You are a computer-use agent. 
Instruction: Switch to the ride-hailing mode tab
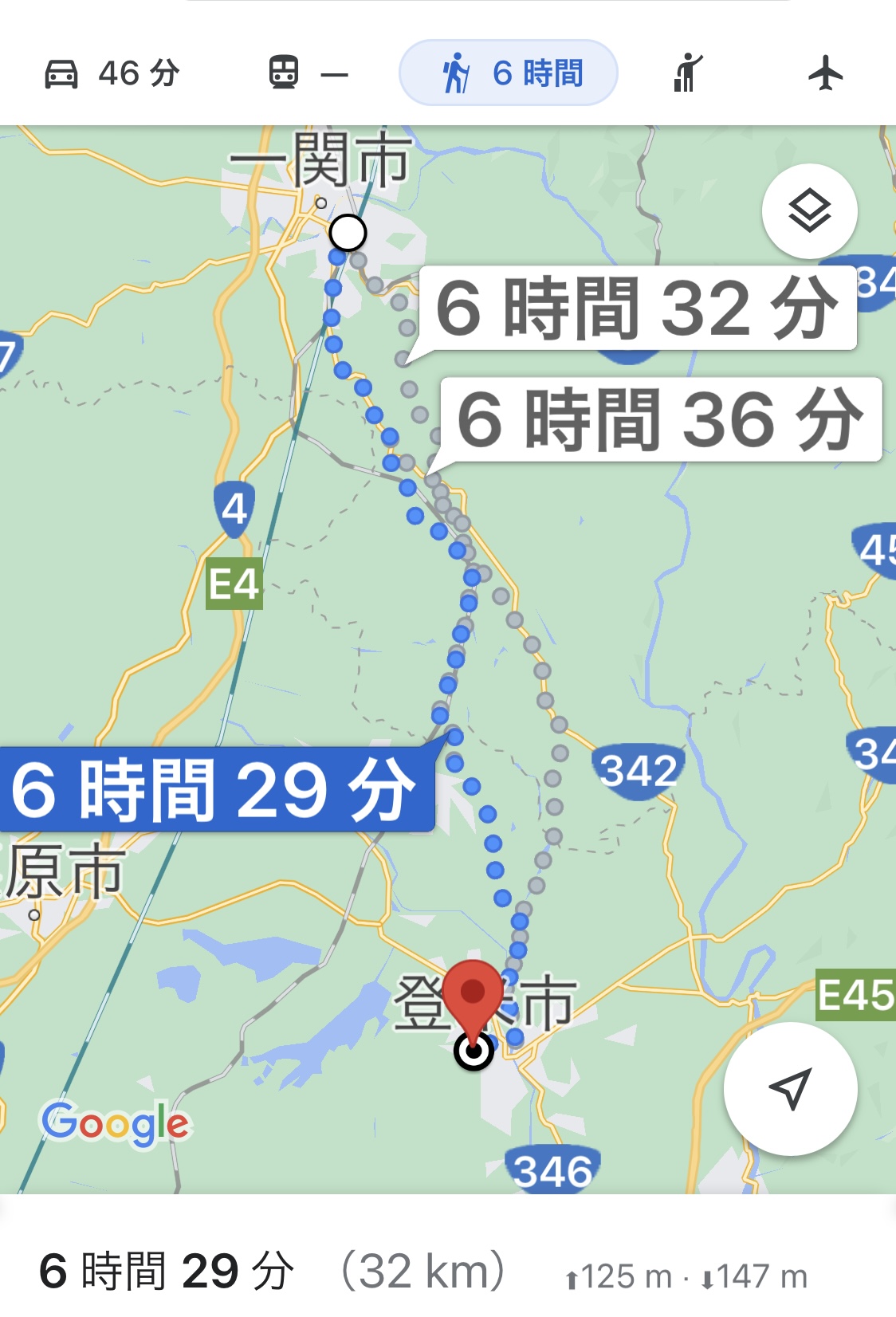click(x=688, y=73)
